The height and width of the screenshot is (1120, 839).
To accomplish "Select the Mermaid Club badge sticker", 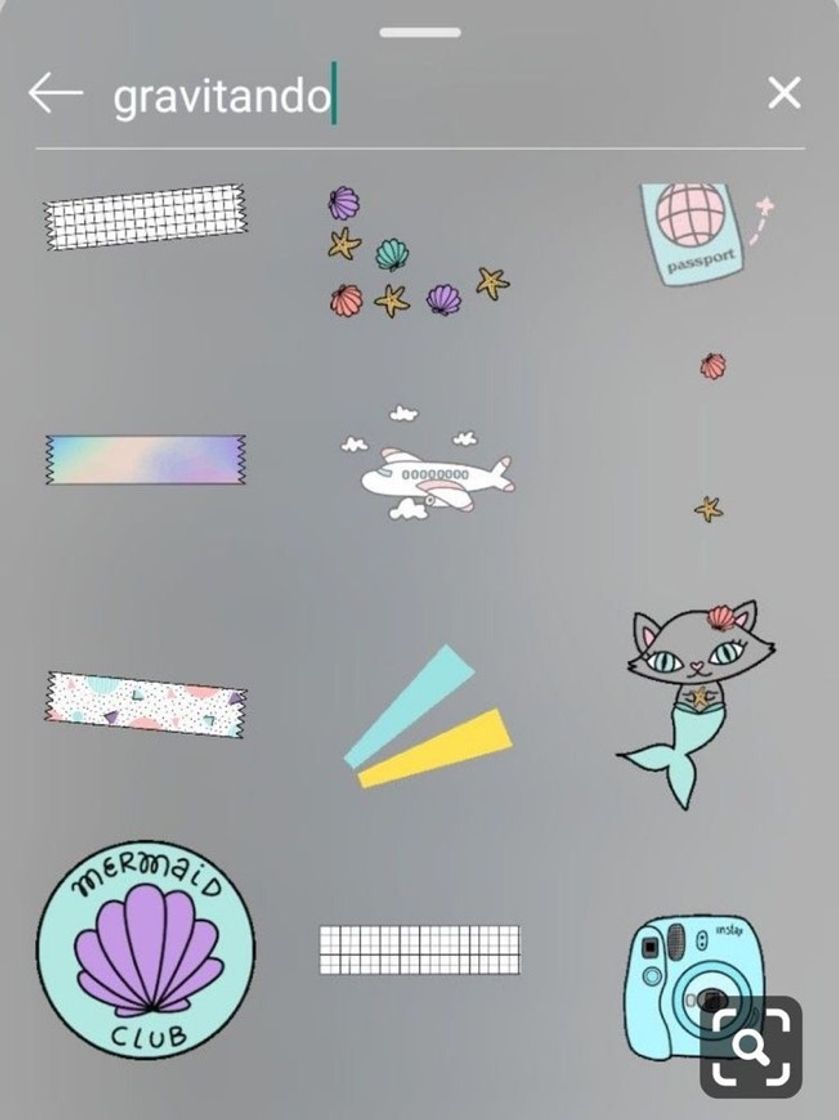I will (x=146, y=946).
